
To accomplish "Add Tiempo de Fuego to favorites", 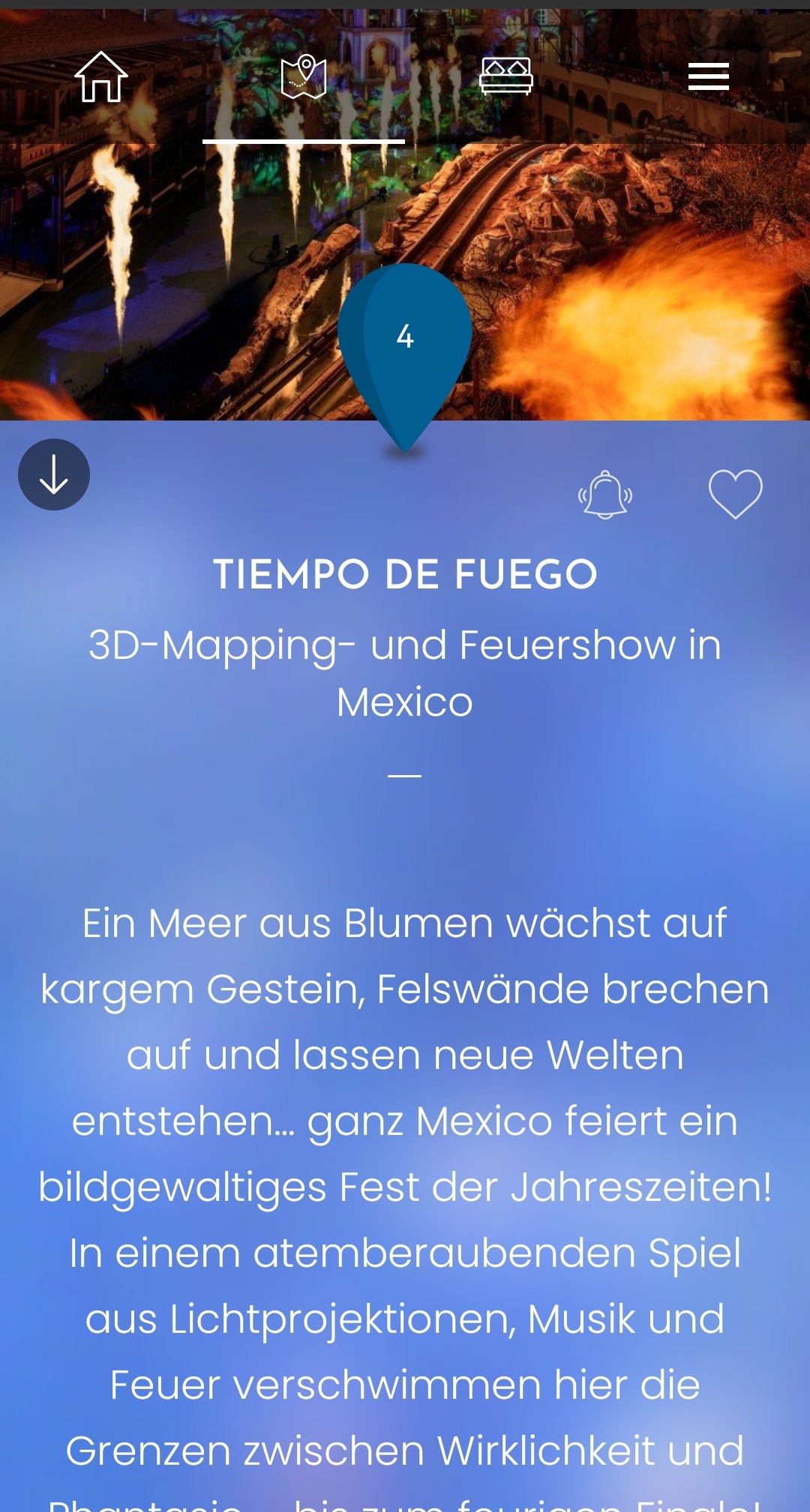I will coord(736,494).
